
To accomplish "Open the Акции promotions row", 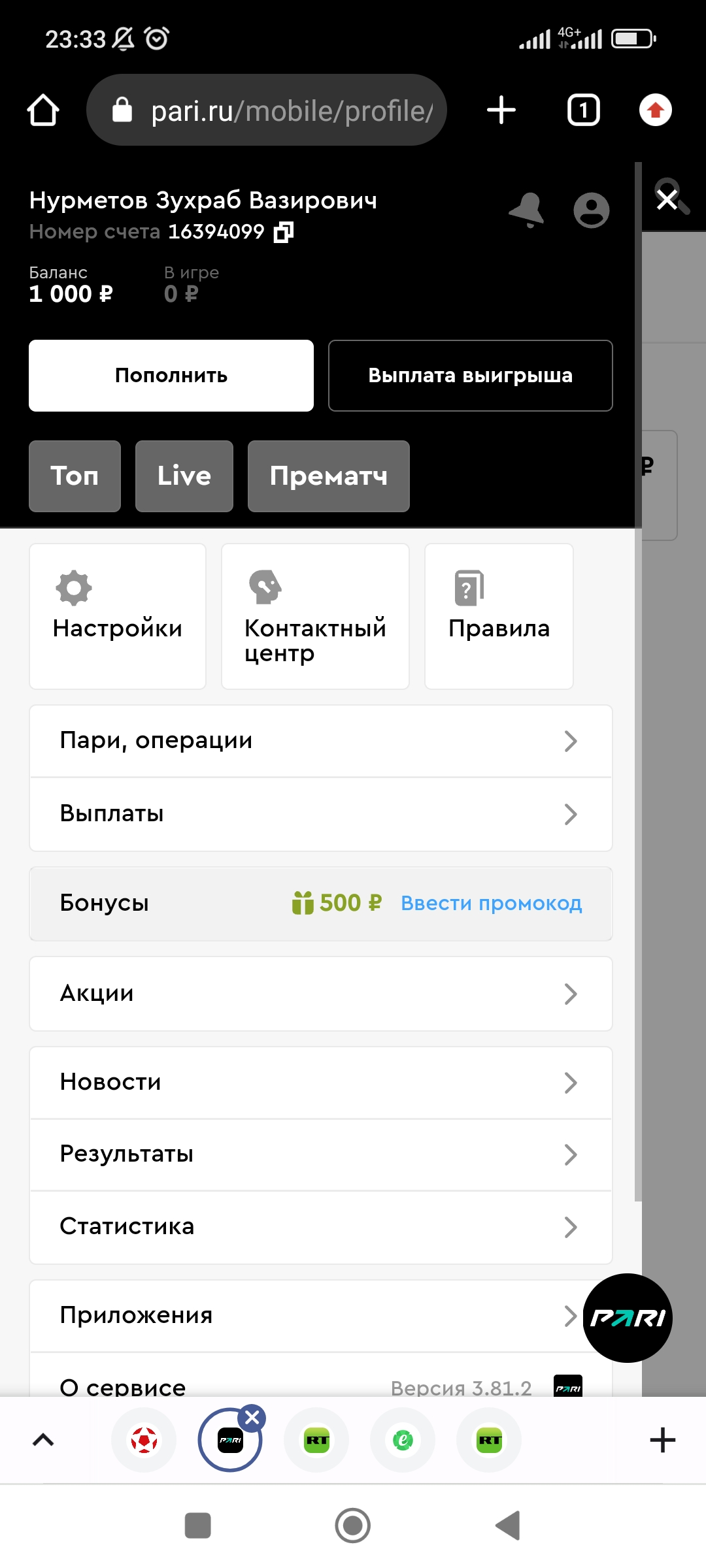I will point(321,994).
